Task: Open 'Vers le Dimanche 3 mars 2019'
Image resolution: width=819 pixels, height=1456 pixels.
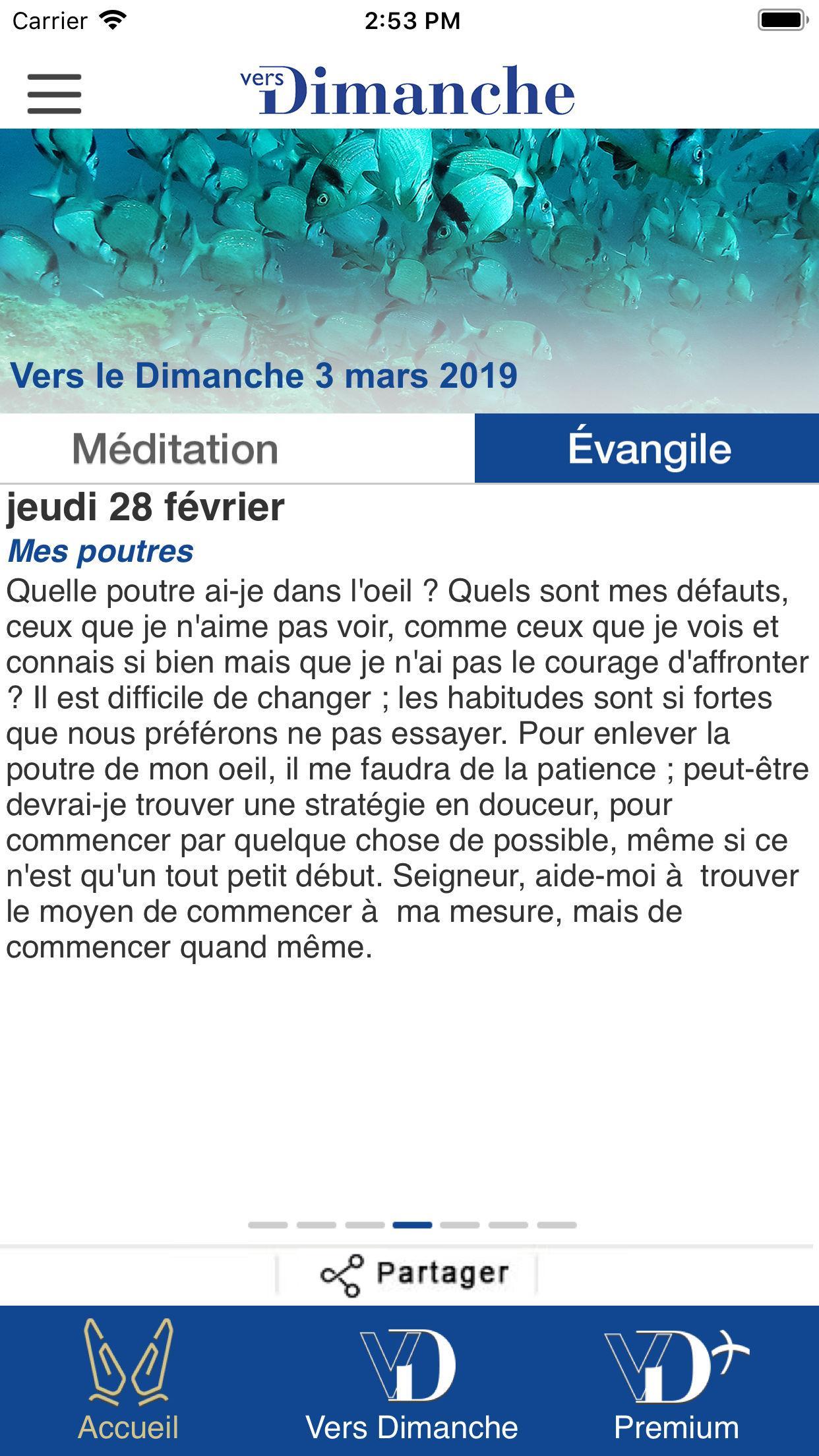Action: [264, 375]
